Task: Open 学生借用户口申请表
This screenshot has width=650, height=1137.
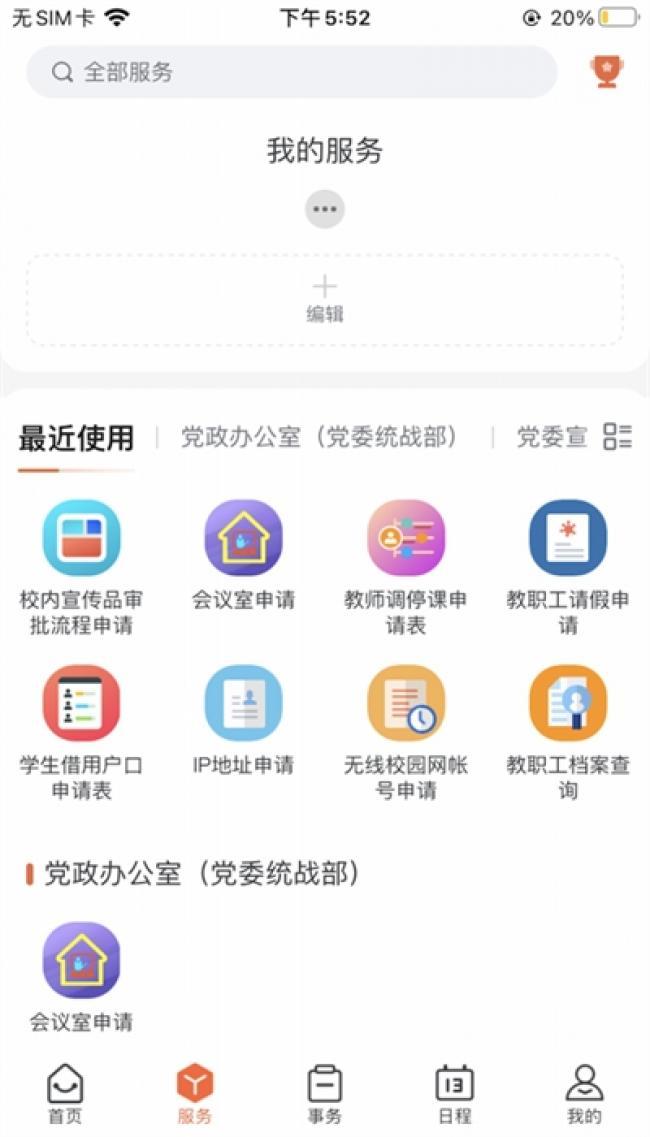Action: 81,733
